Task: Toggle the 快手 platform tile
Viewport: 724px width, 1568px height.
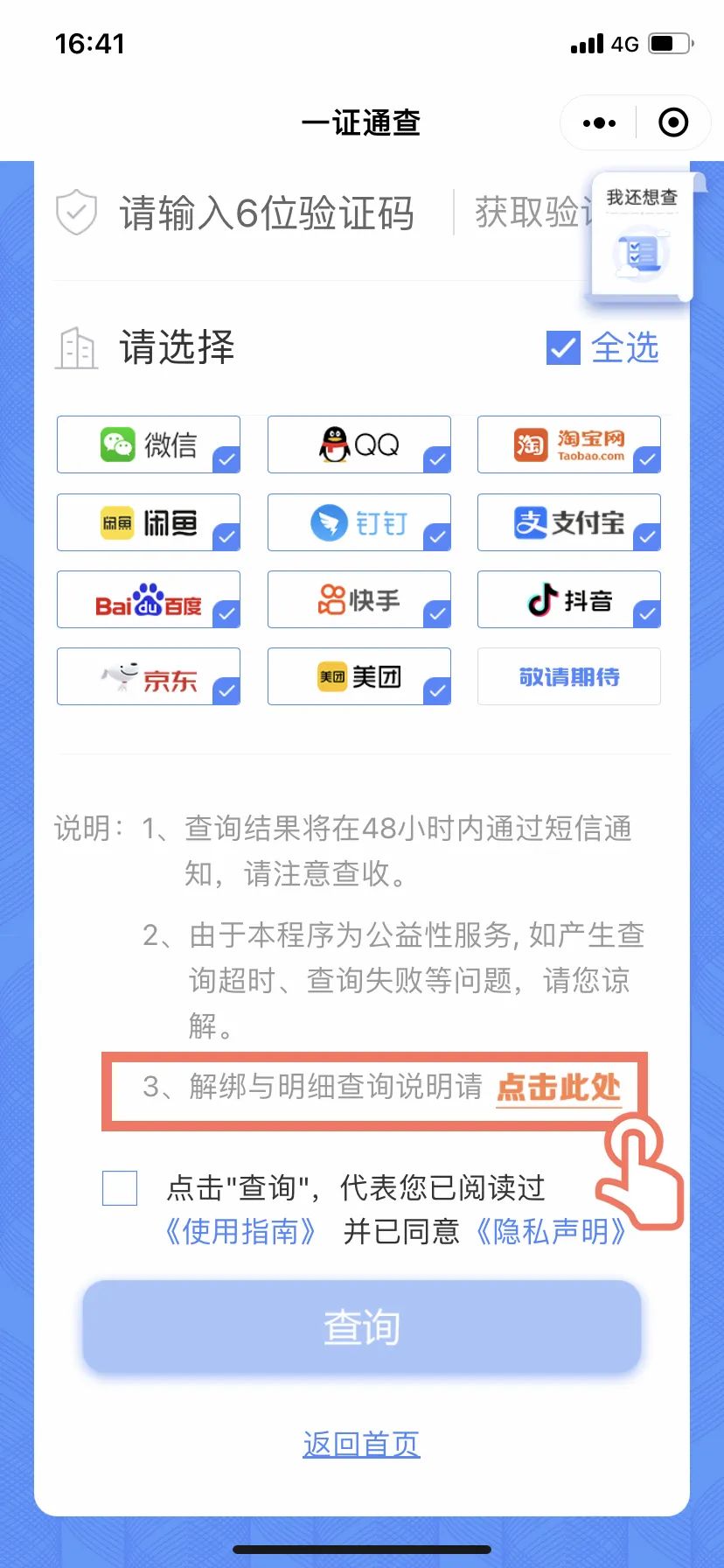Action: 359,600
